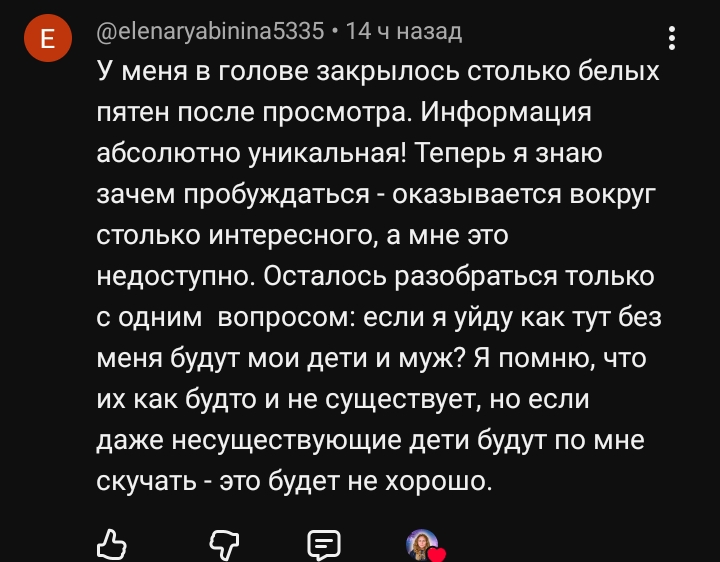Dislike the comment by elenaryabinina5335
720x562 pixels.
pyautogui.click(x=224, y=545)
